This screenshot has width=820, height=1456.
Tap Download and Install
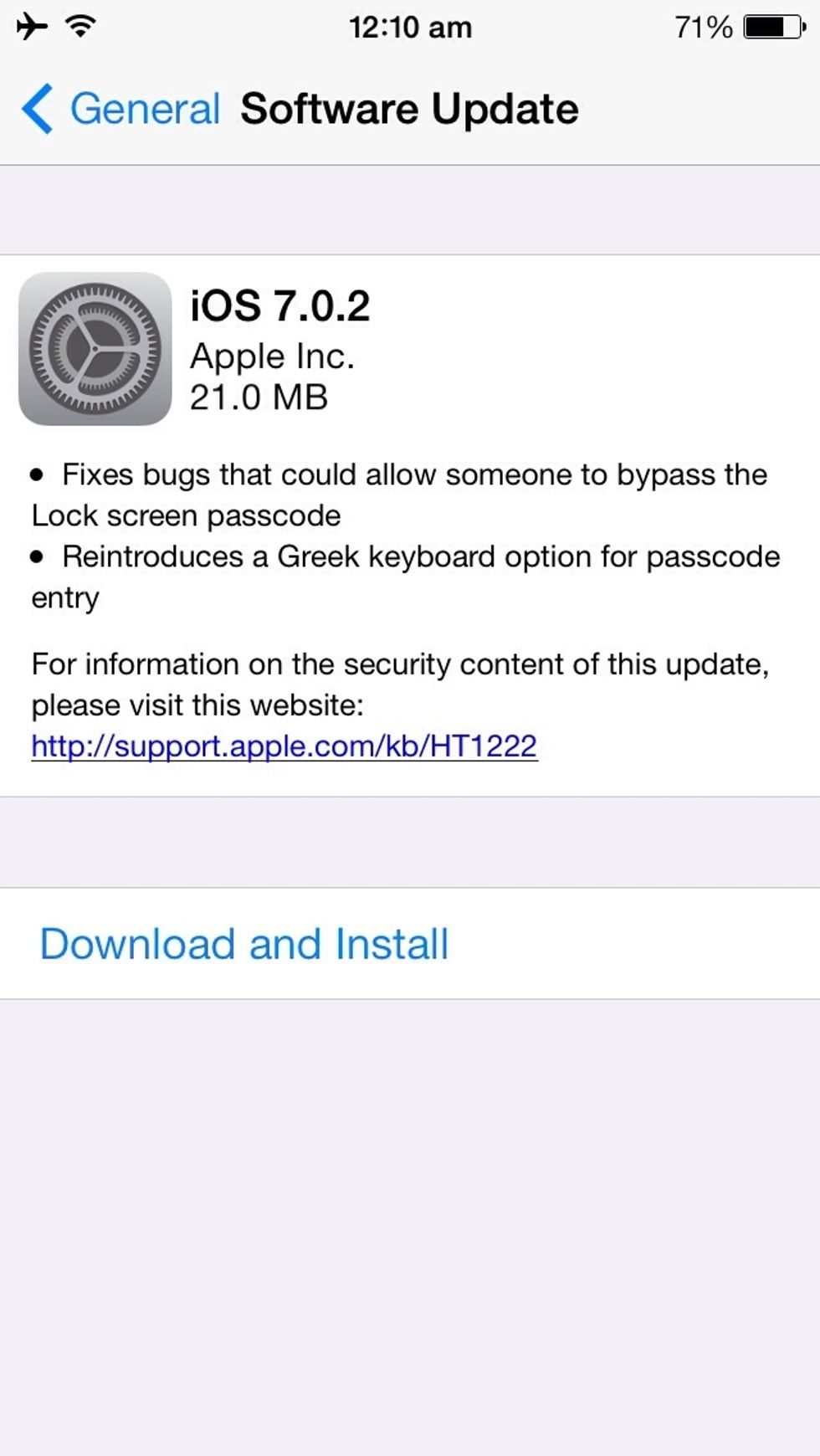click(x=410, y=943)
